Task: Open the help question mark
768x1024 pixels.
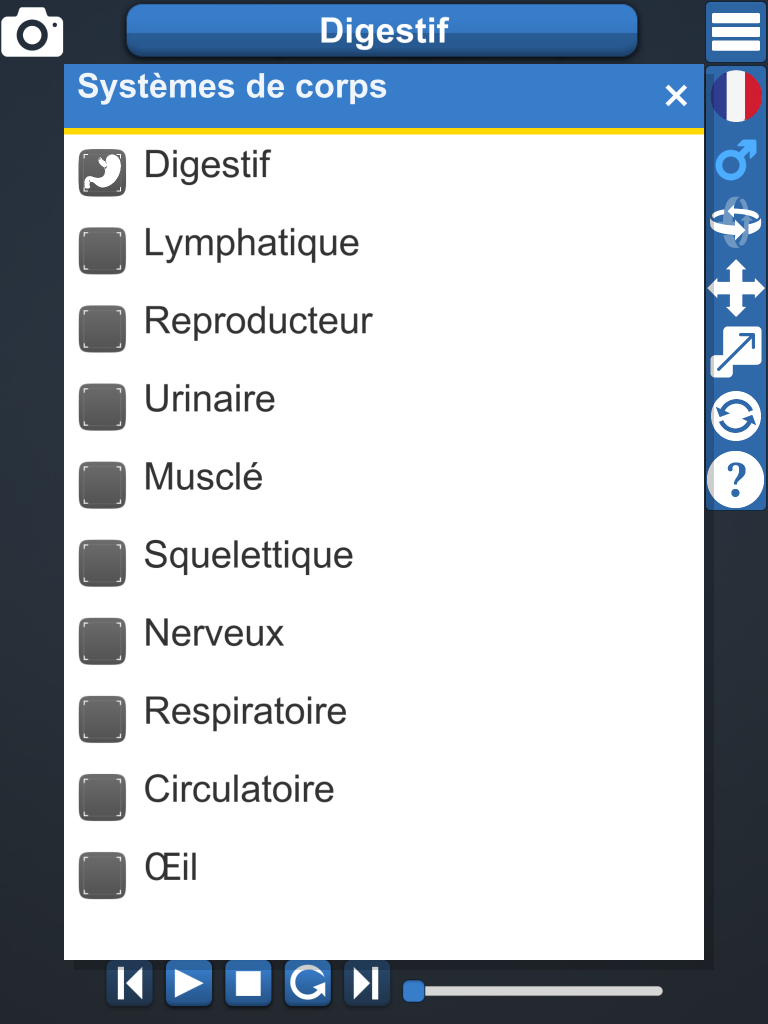Action: click(x=736, y=480)
